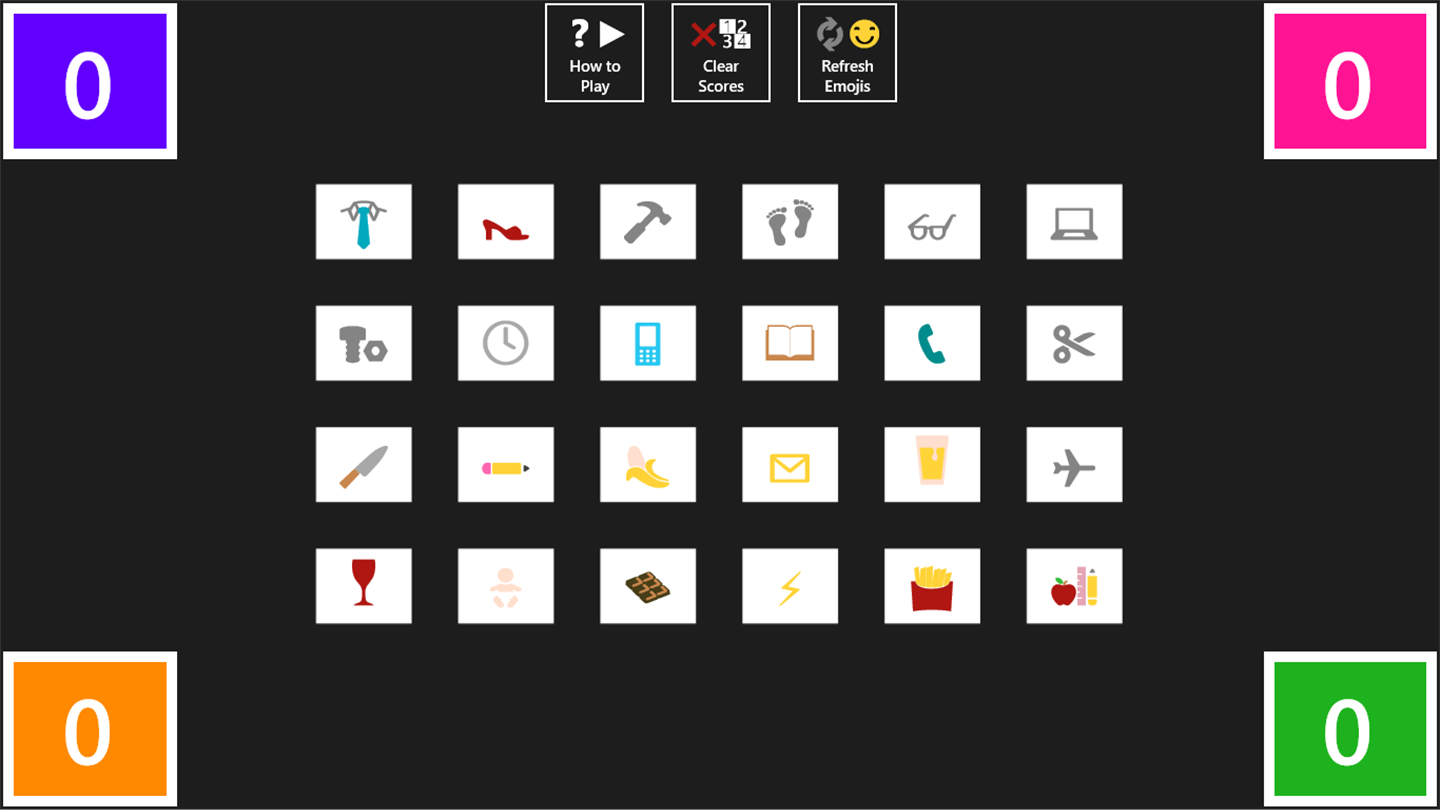Select the necktie emoji tile
Image resolution: width=1440 pixels, height=810 pixels.
(x=363, y=222)
